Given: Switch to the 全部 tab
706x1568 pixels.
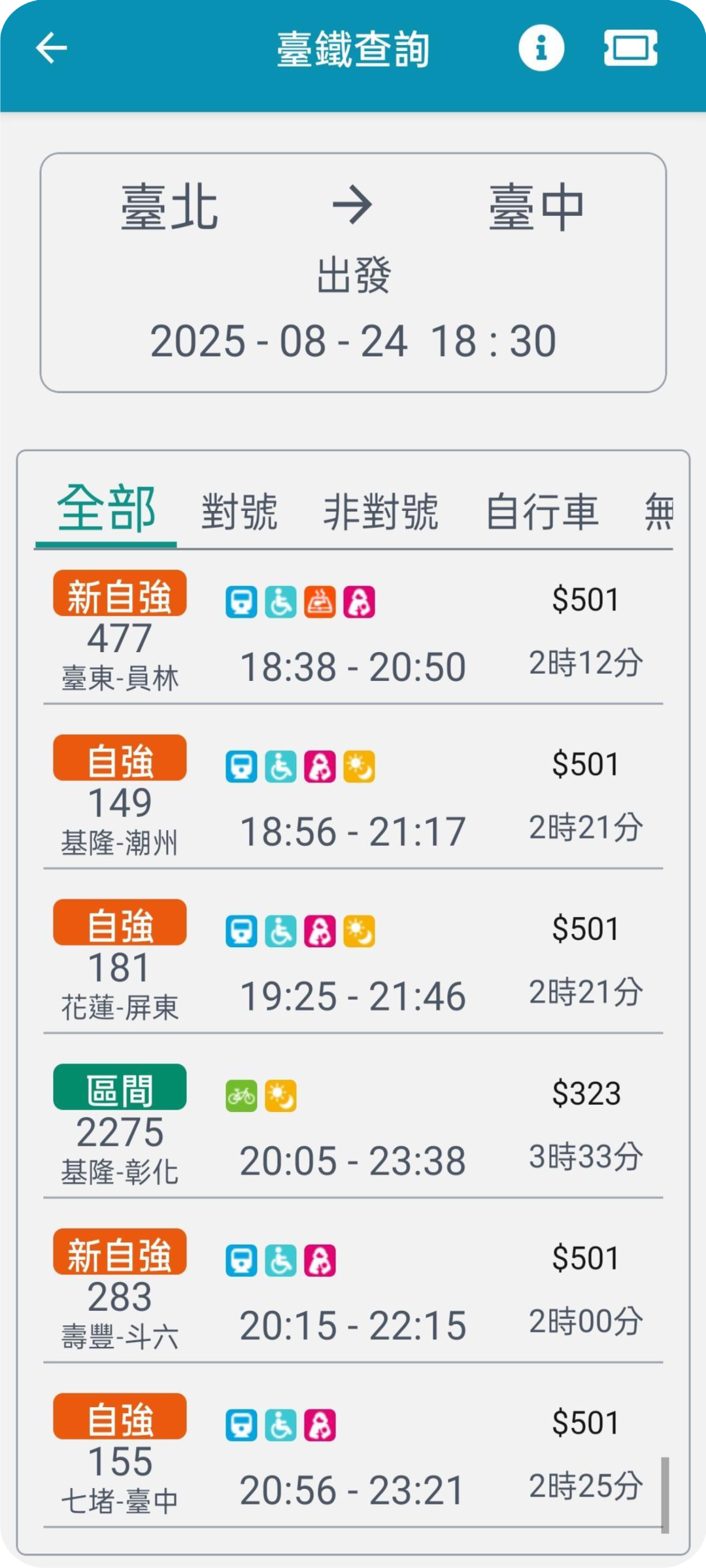Looking at the screenshot, I should (x=106, y=509).
